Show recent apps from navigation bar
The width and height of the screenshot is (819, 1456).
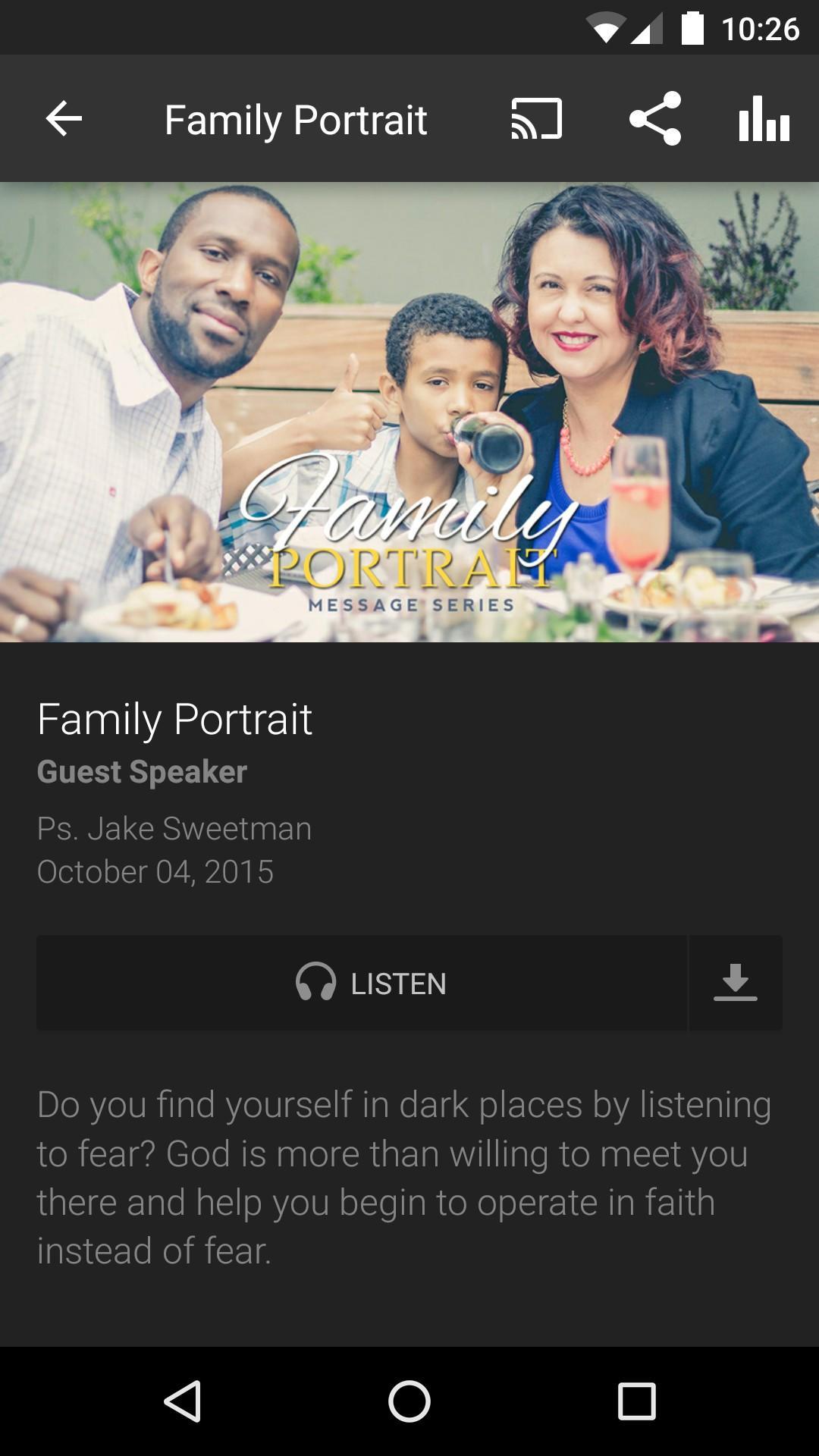[x=636, y=1401]
